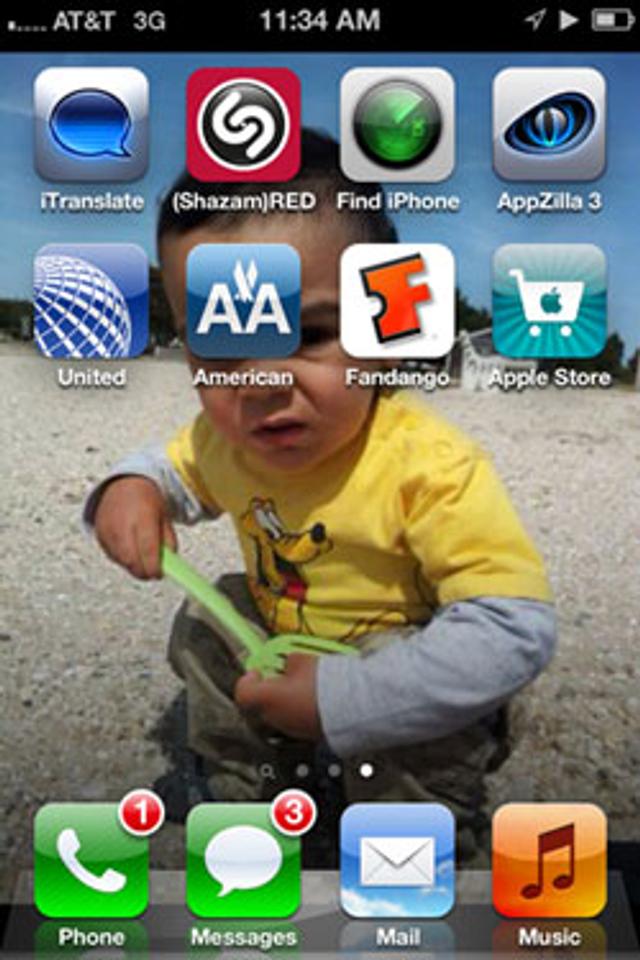Open Find iPhone
The width and height of the screenshot is (640, 960).
397,124
